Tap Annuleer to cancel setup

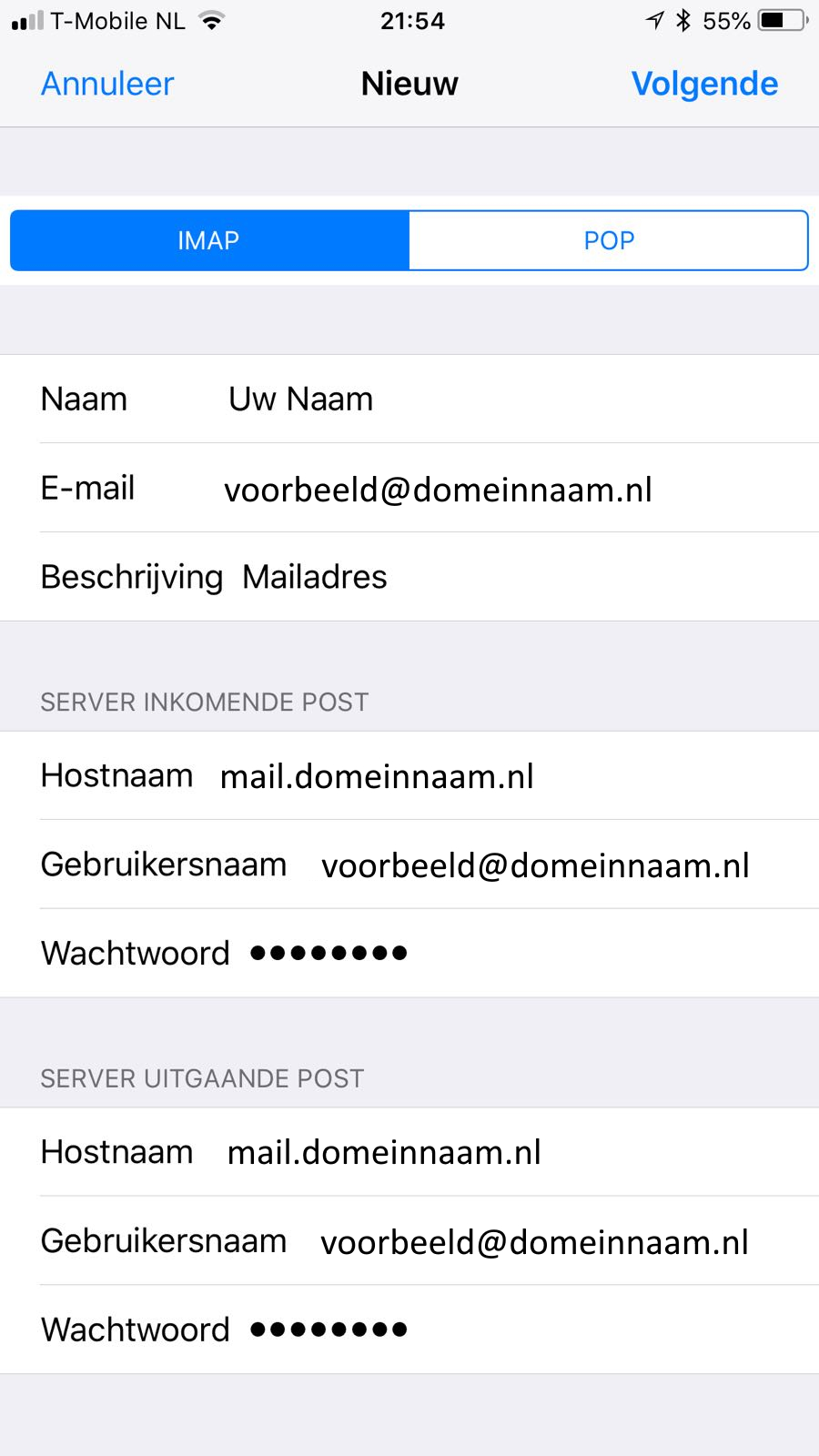107,84
